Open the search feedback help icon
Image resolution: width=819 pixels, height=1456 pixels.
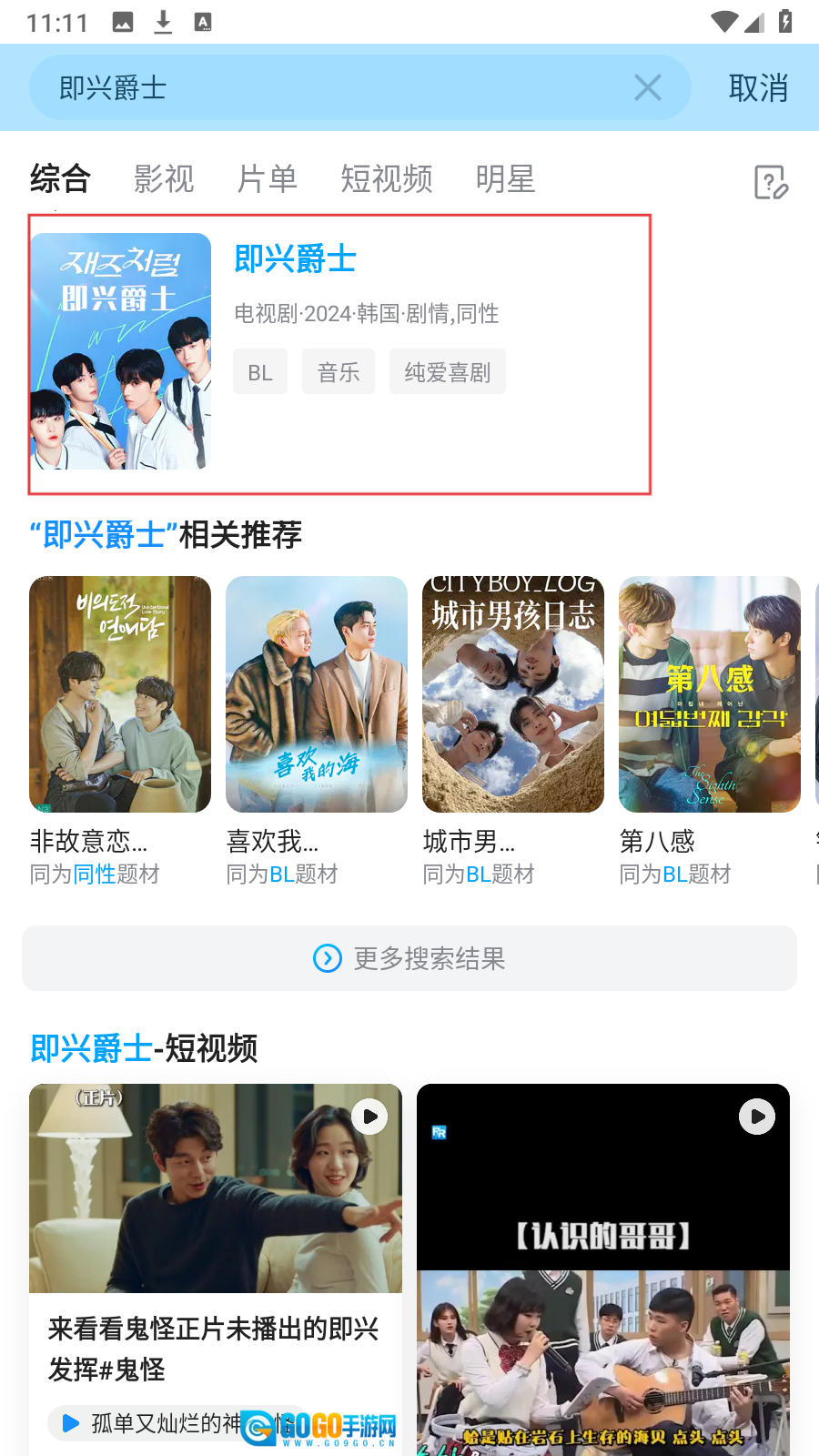[x=771, y=182]
